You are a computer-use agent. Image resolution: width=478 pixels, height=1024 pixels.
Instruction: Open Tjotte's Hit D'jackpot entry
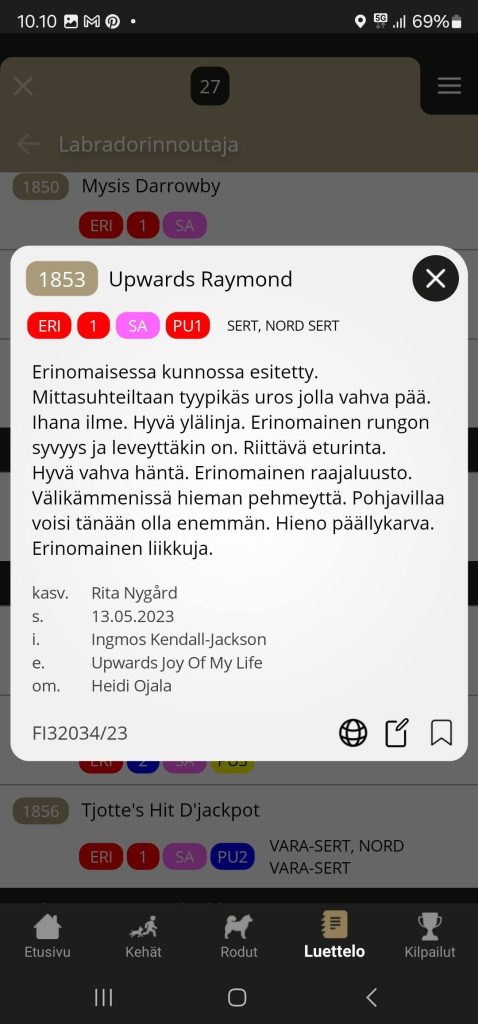(239, 837)
